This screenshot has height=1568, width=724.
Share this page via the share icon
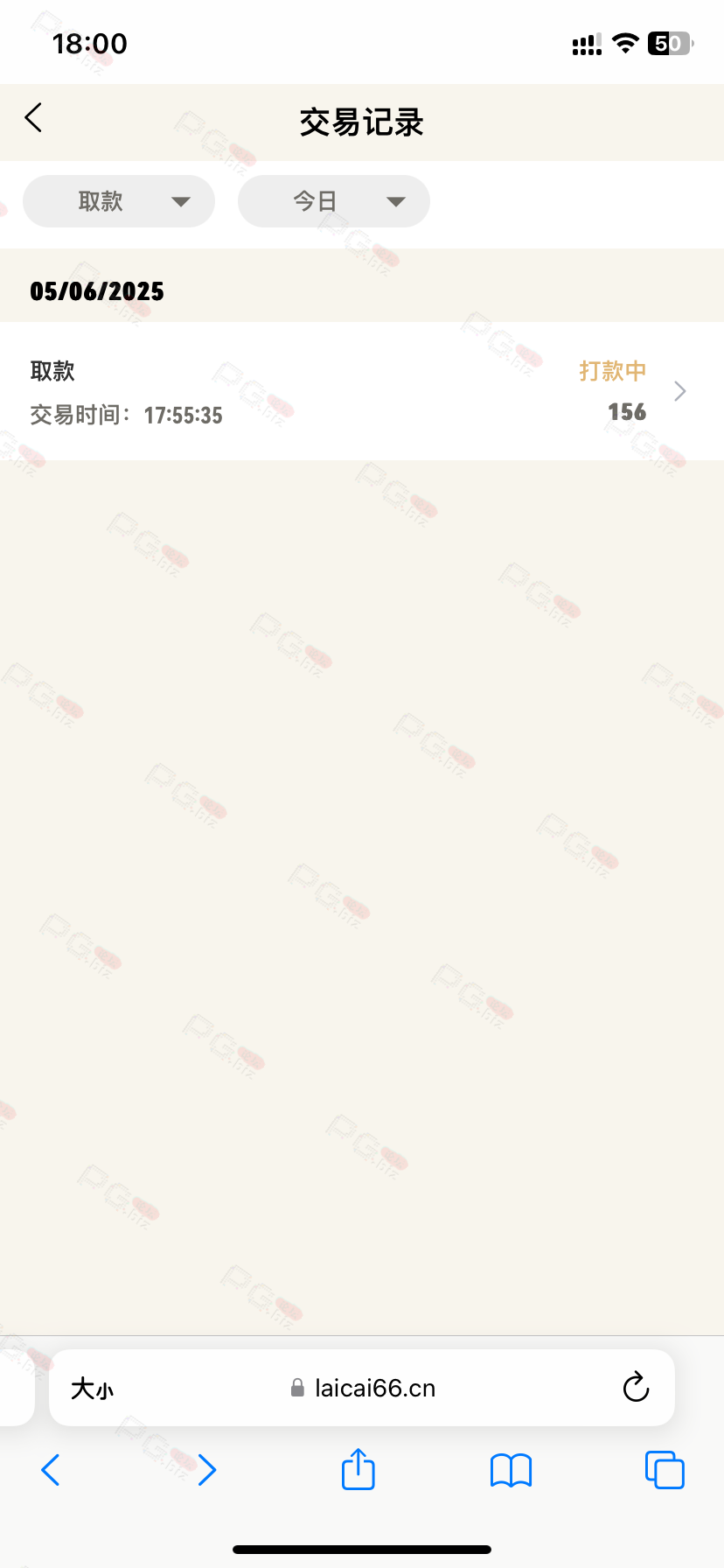359,1468
